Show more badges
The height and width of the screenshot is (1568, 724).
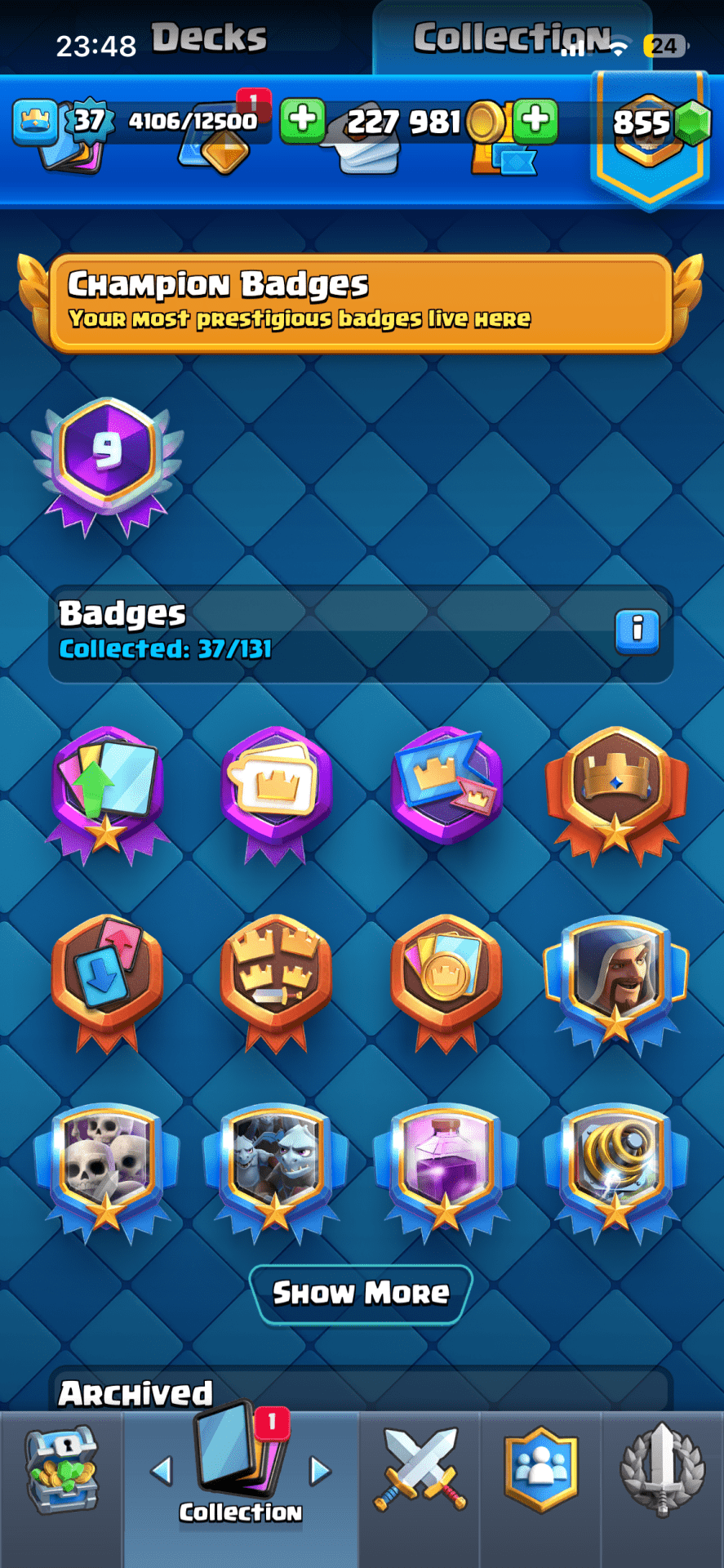360,1294
